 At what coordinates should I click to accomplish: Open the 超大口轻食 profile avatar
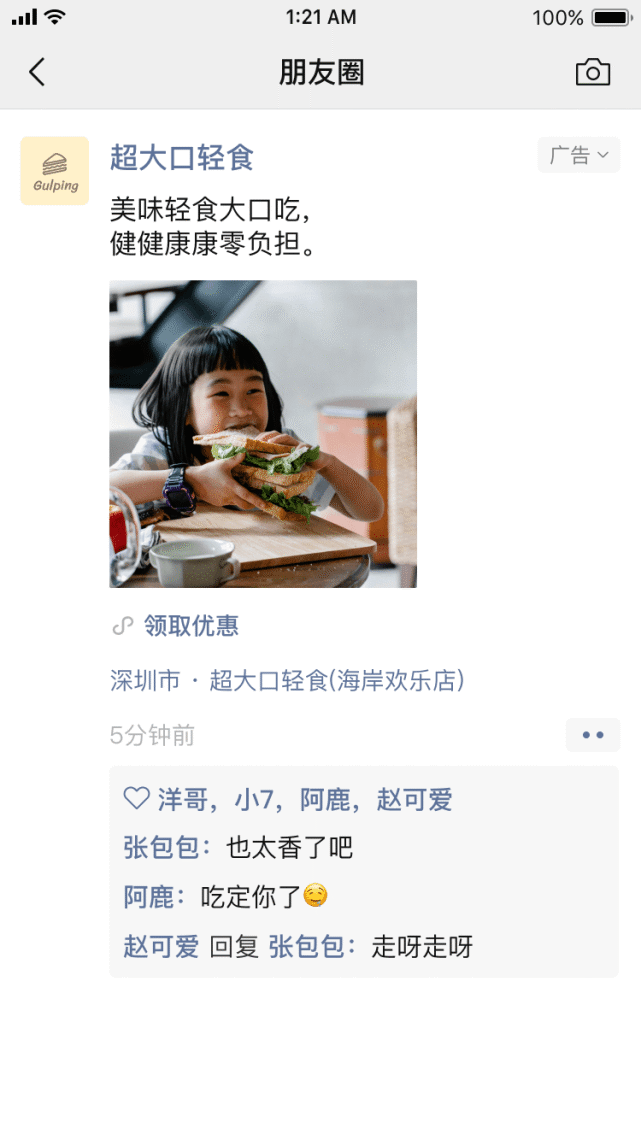(x=55, y=171)
